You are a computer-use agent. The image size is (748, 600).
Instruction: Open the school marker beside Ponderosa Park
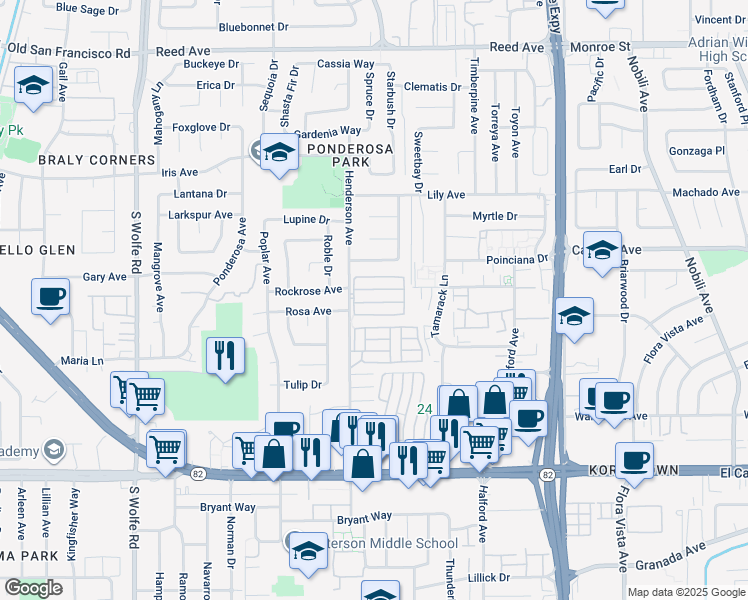pos(280,154)
